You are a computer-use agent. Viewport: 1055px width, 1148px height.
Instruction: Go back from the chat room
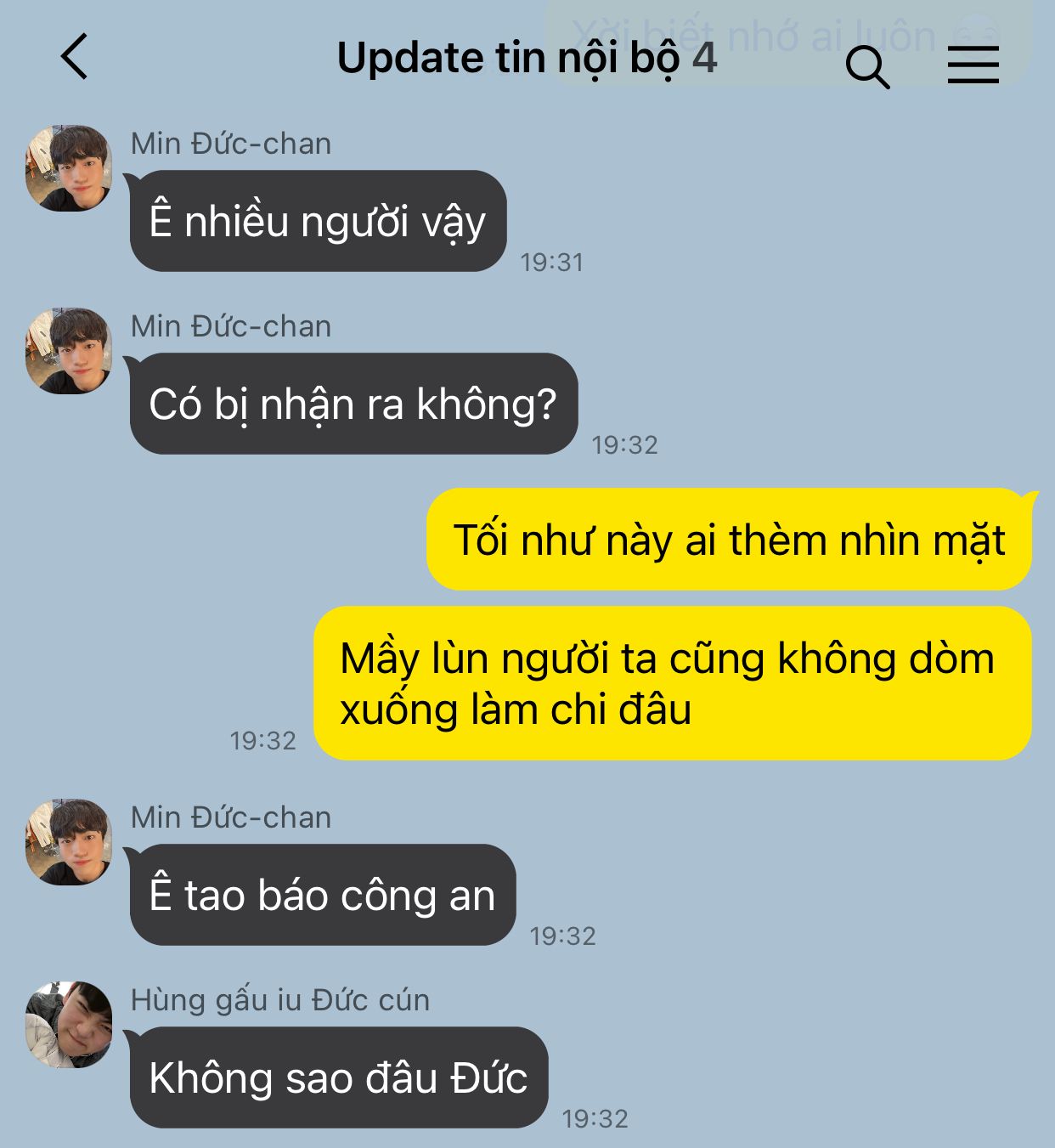click(x=75, y=57)
